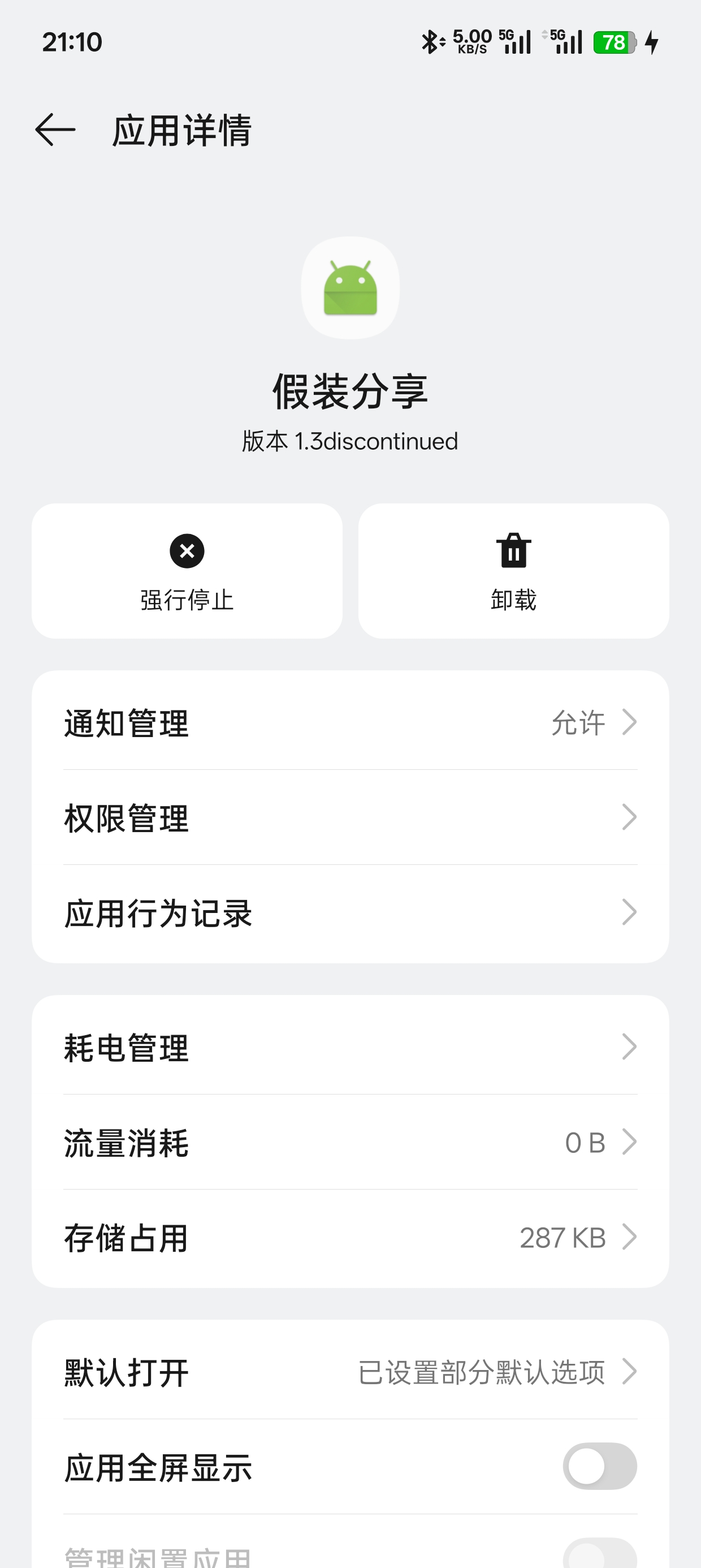Open 默认打开 default options chevron

point(630,1371)
